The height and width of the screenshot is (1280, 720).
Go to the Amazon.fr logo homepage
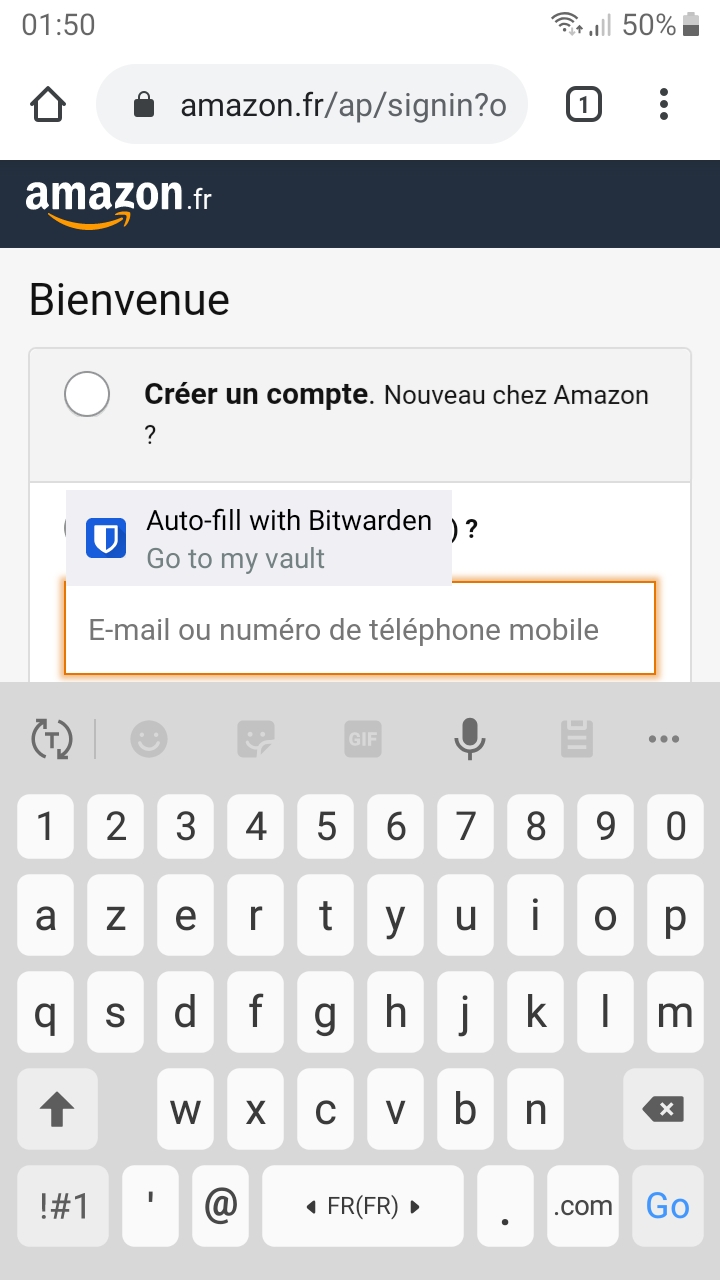(119, 202)
